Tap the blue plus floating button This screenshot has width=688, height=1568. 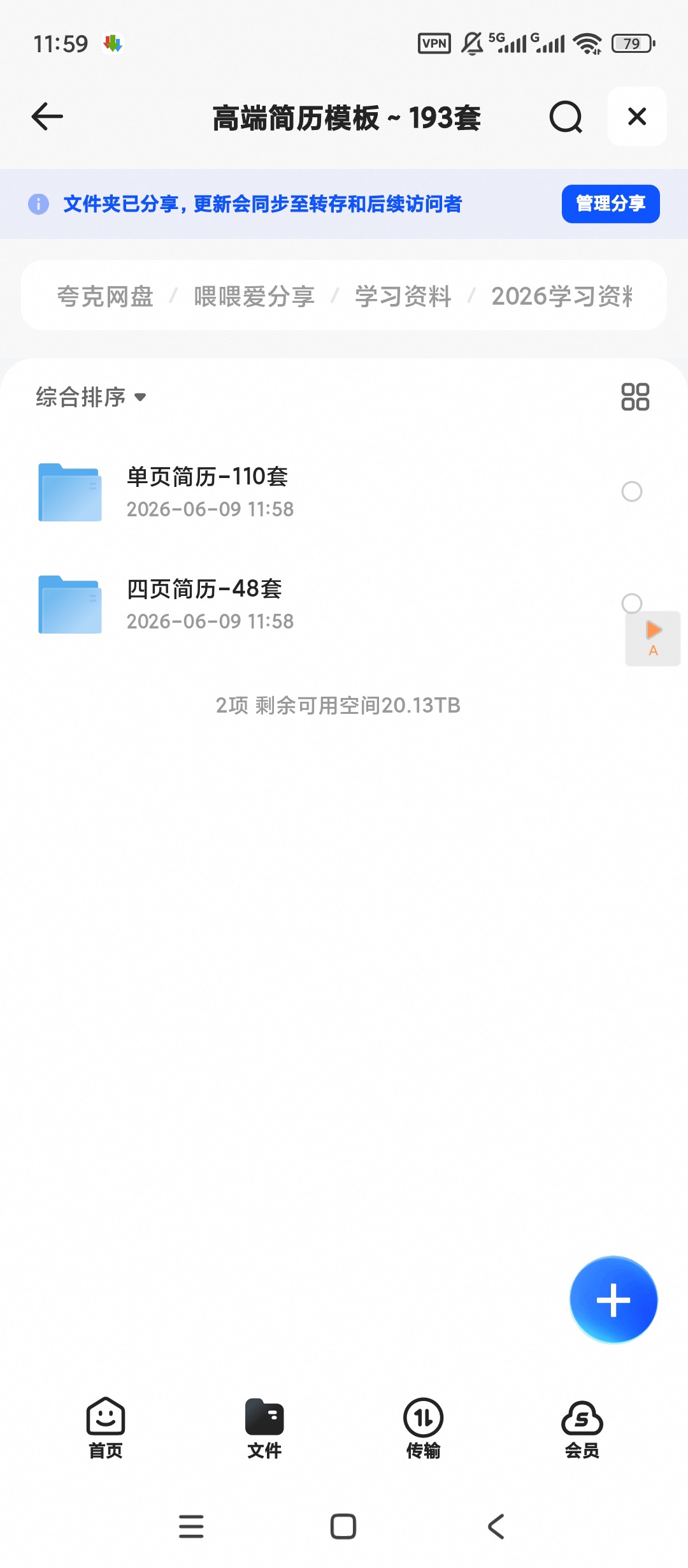point(613,1300)
